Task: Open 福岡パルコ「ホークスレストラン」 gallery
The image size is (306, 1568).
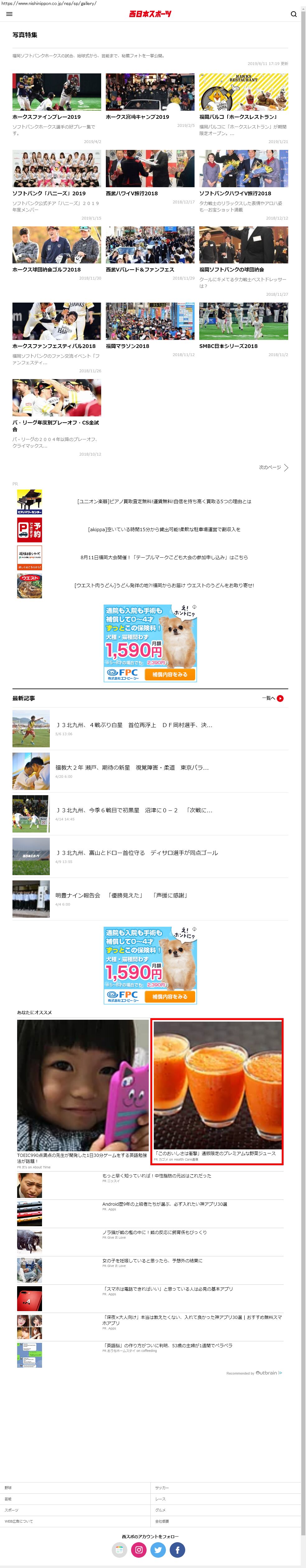Action: coord(243,93)
